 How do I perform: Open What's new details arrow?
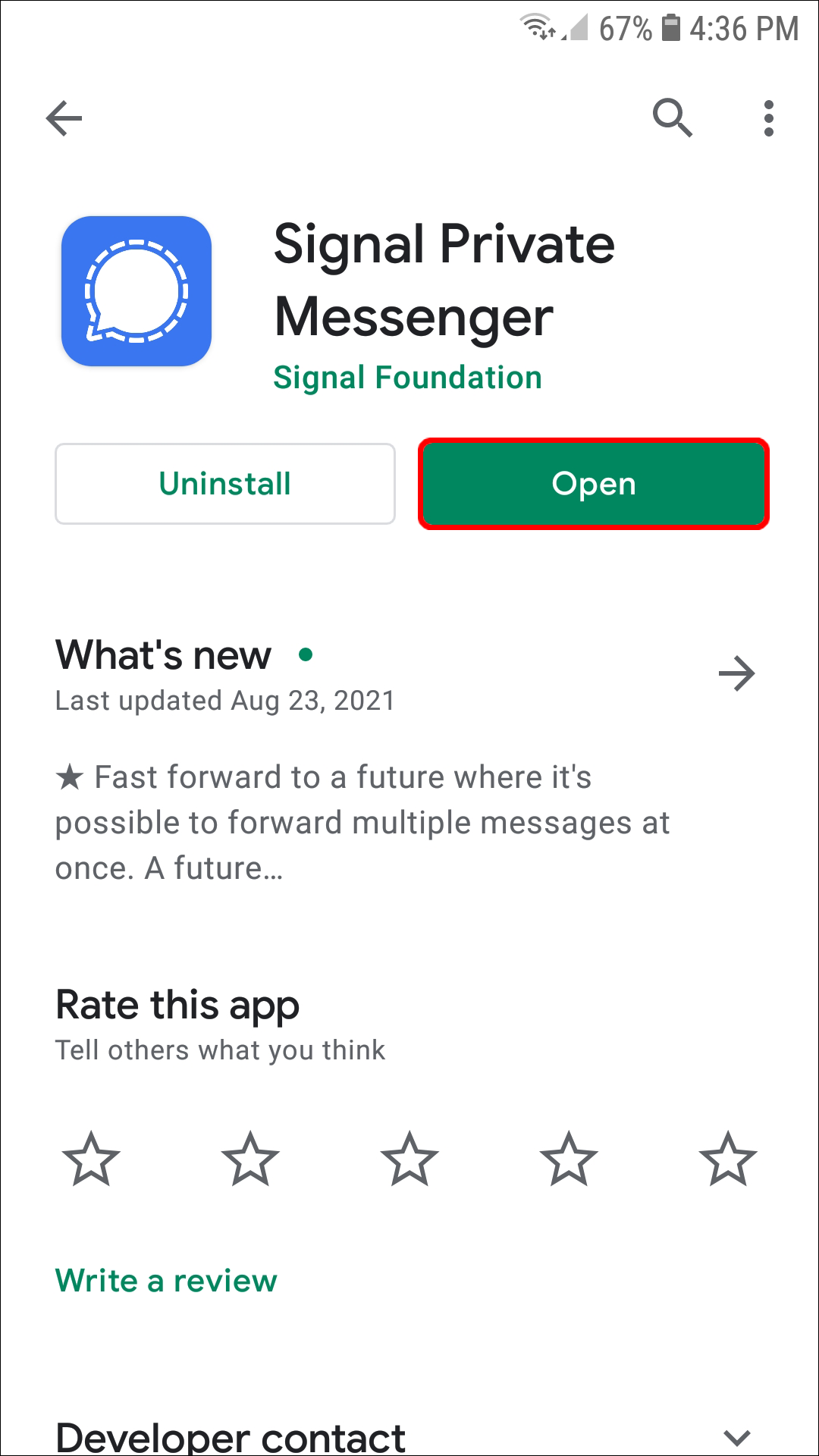tap(736, 673)
